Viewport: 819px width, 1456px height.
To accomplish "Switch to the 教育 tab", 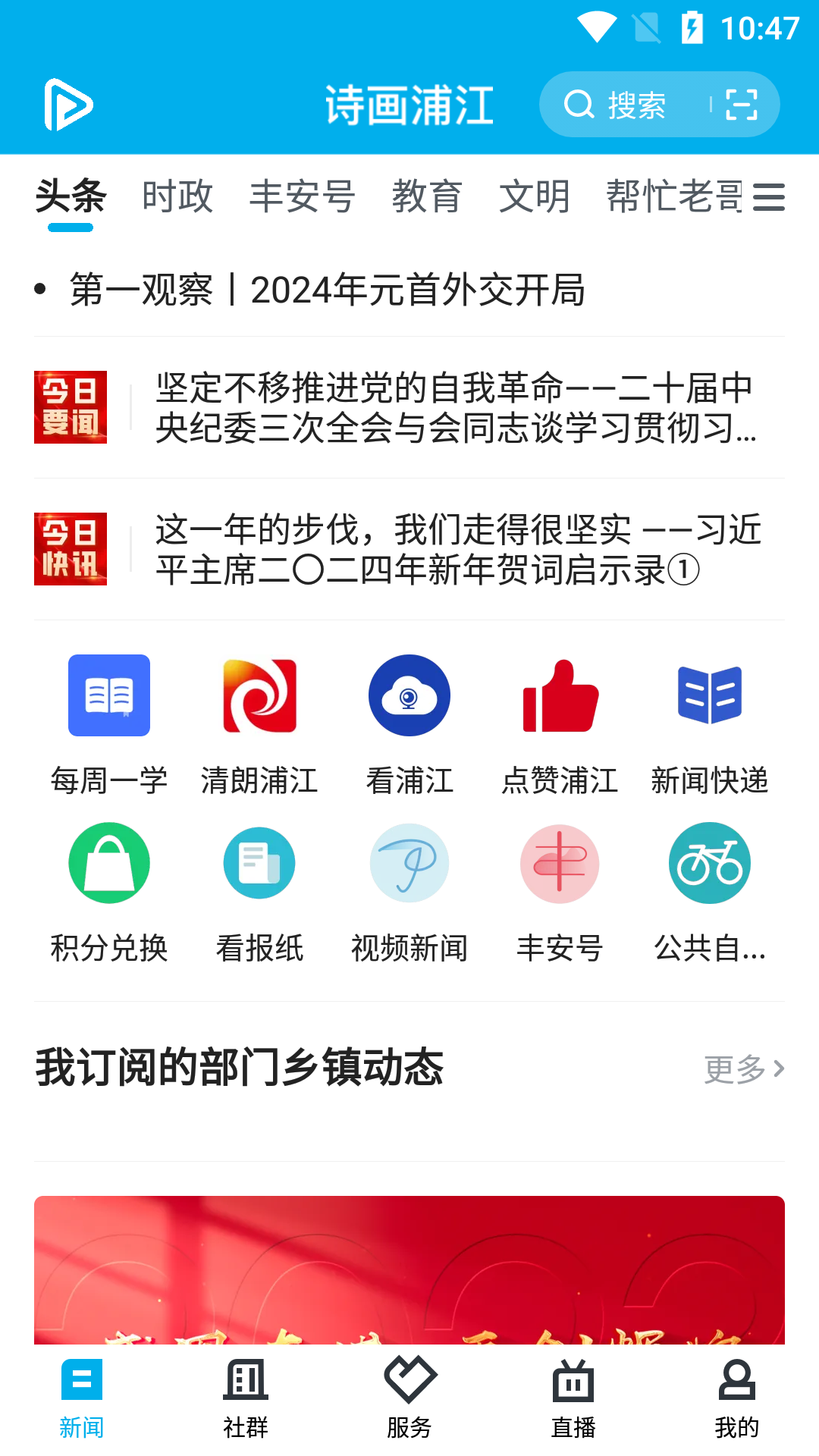I will tap(428, 196).
